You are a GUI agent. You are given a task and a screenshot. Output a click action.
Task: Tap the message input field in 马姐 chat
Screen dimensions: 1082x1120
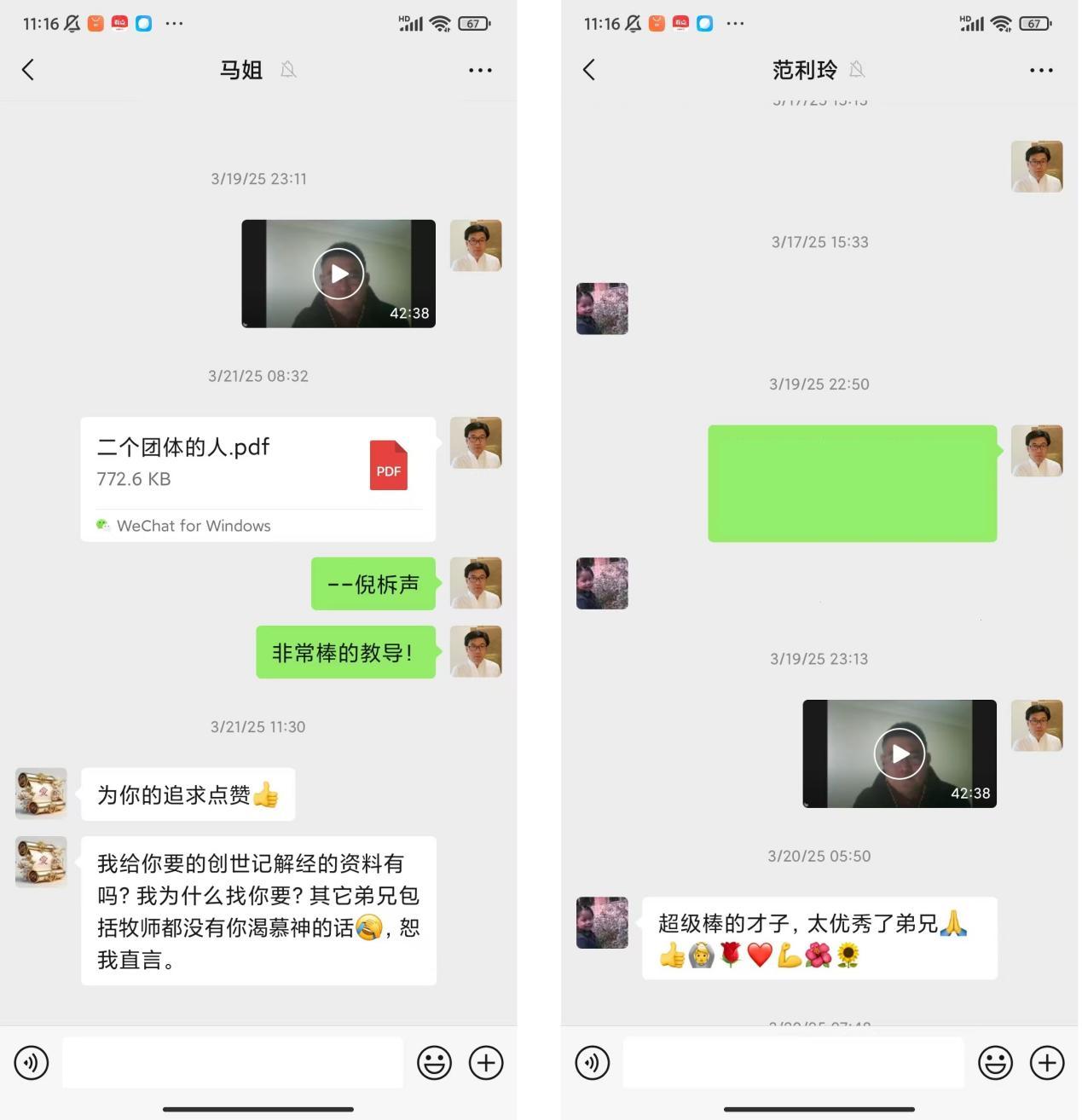[x=232, y=1063]
